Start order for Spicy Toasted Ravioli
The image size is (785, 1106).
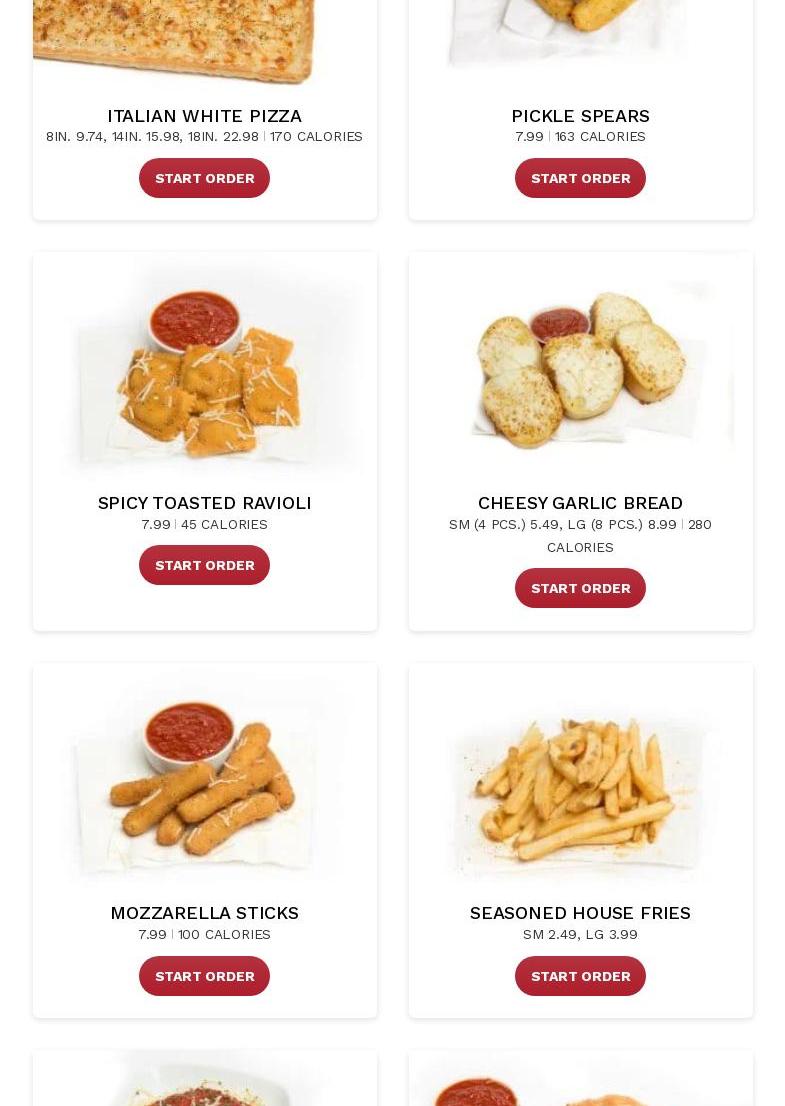(204, 565)
